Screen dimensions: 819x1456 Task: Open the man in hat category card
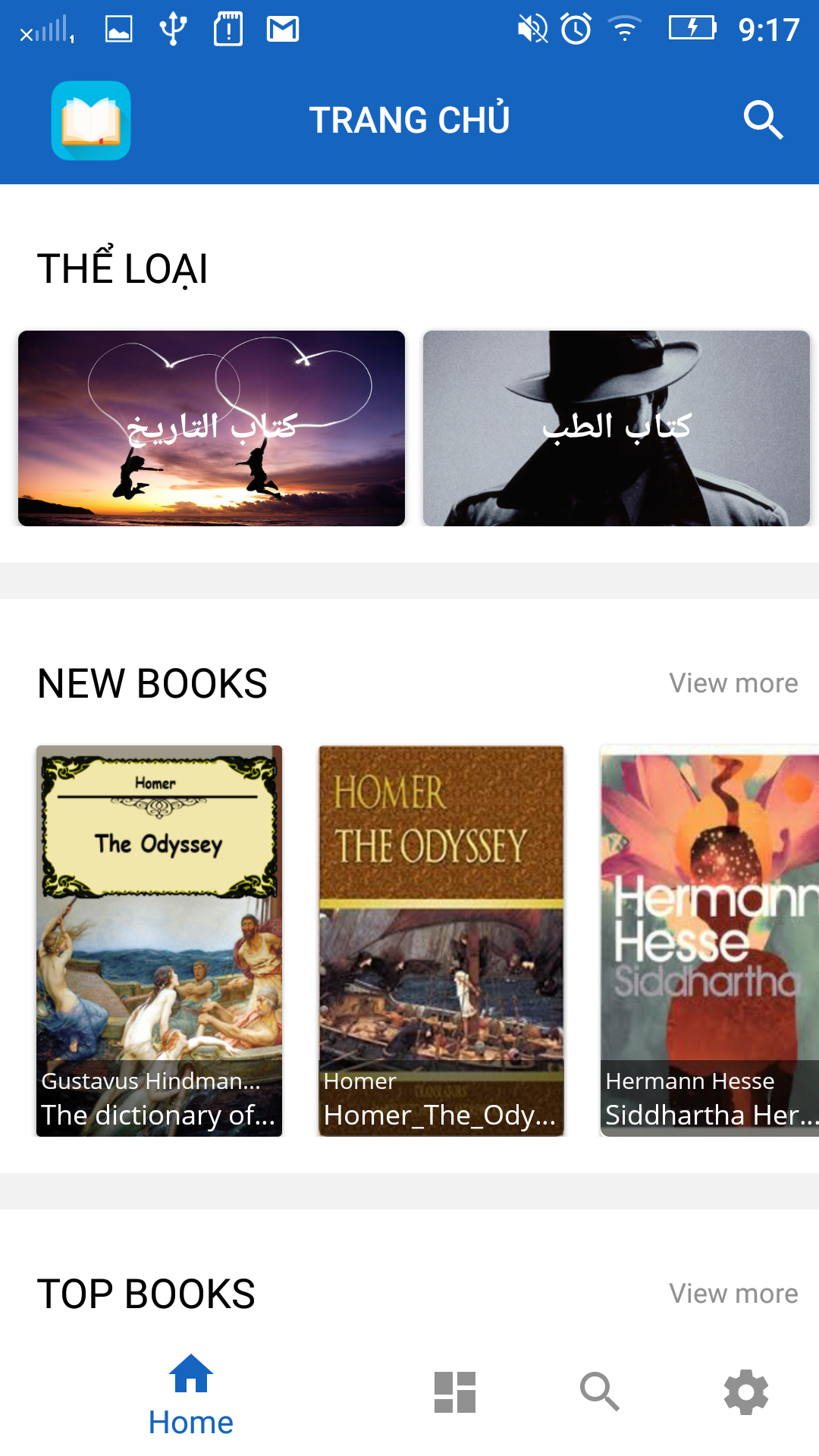[x=616, y=428]
